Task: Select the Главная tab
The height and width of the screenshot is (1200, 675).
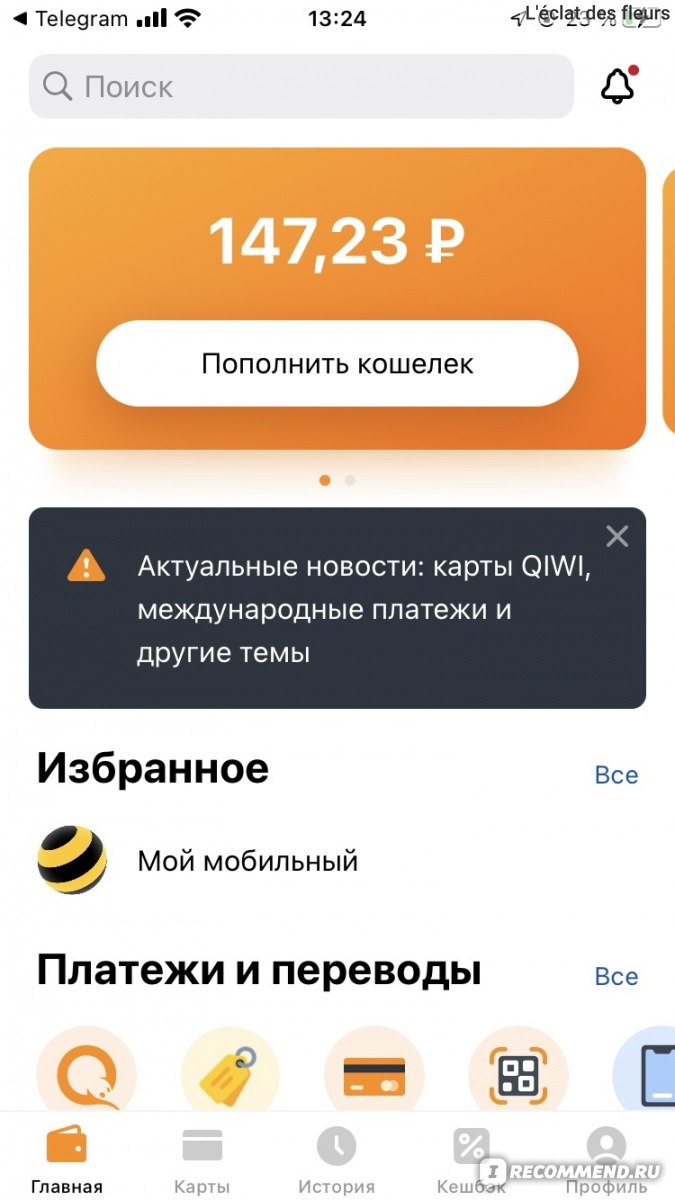Action: click(x=67, y=1160)
